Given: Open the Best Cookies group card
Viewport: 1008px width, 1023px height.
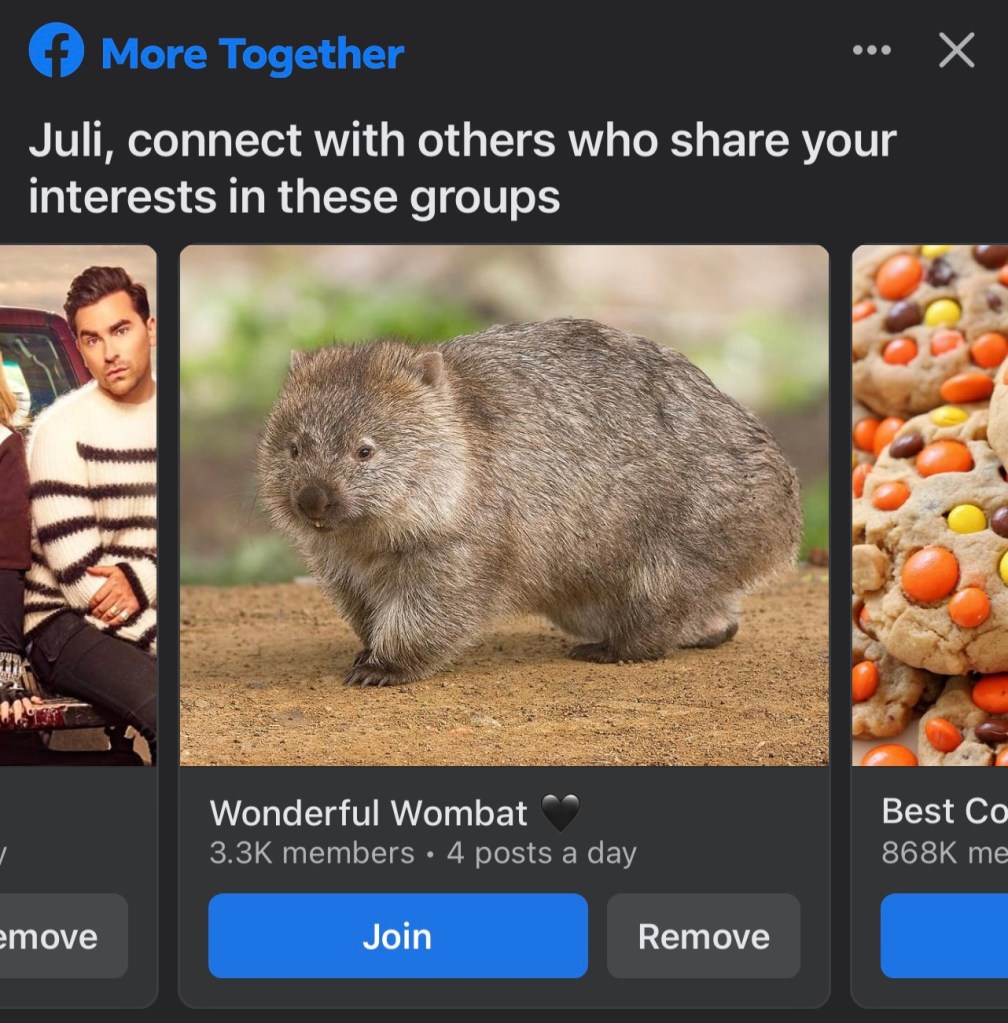Looking at the screenshot, I should pos(930,505).
